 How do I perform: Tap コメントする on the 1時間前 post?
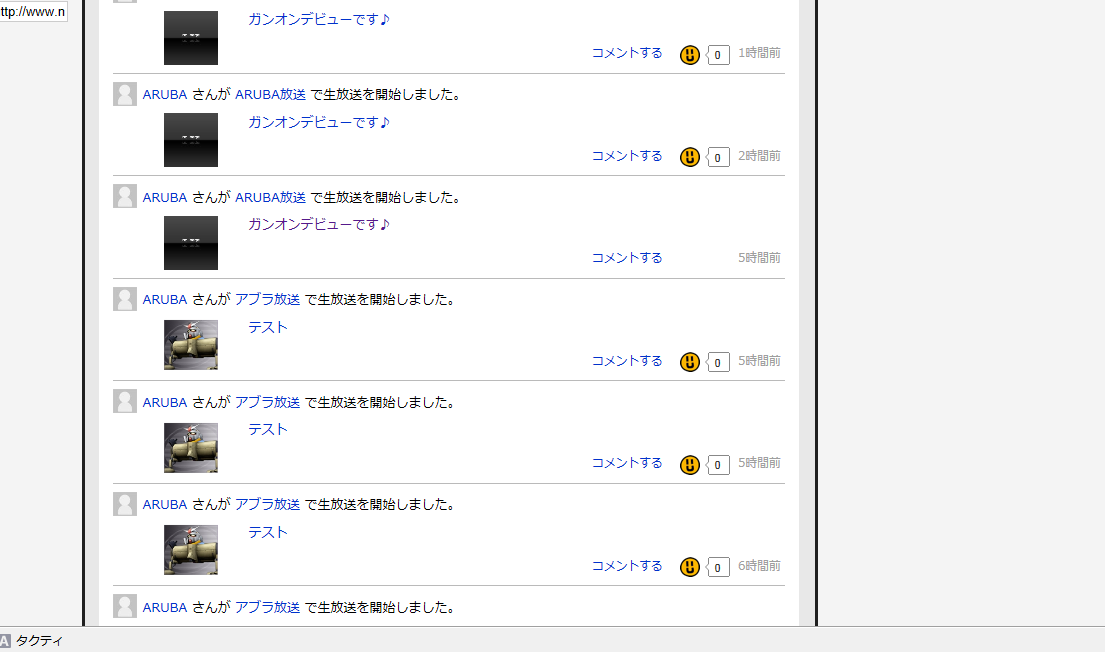(626, 53)
